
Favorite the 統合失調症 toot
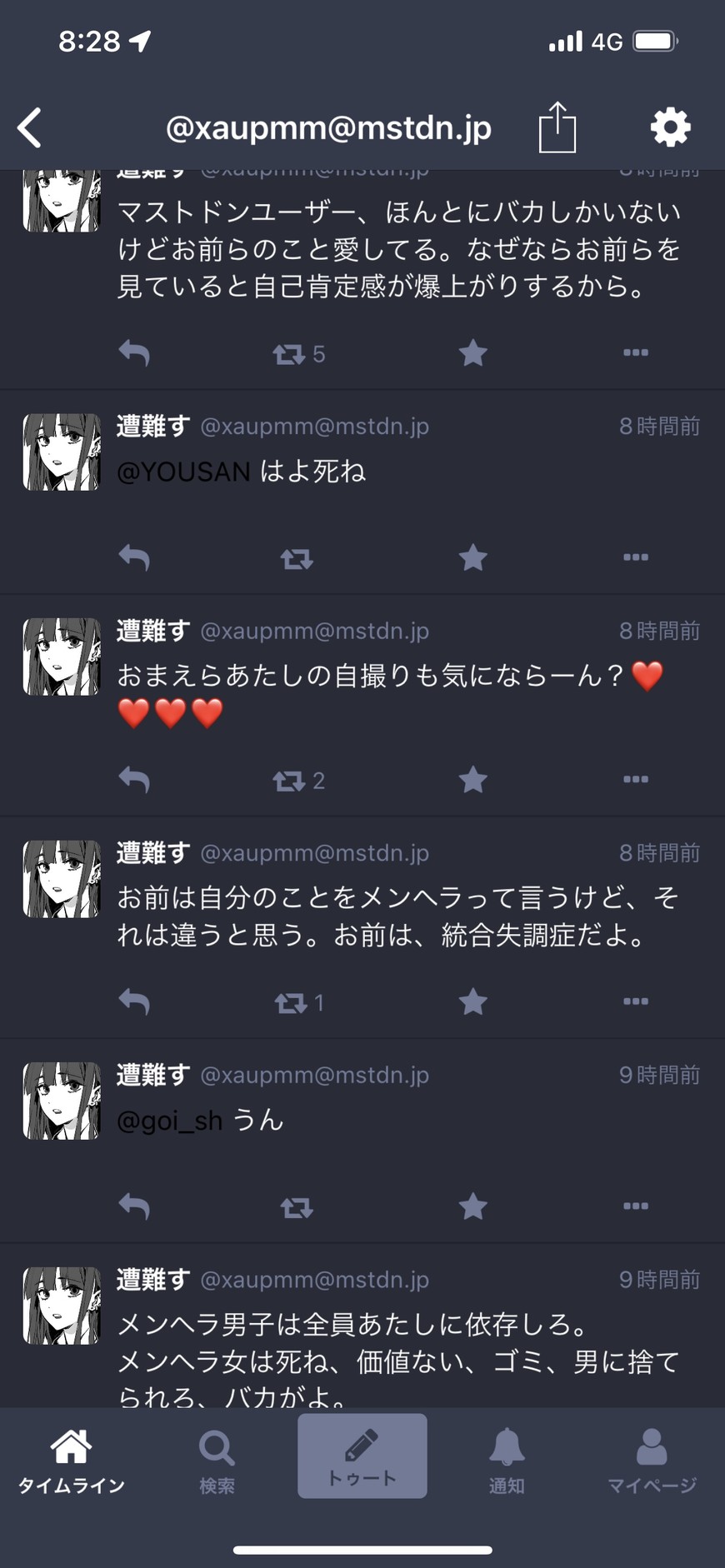472,1001
